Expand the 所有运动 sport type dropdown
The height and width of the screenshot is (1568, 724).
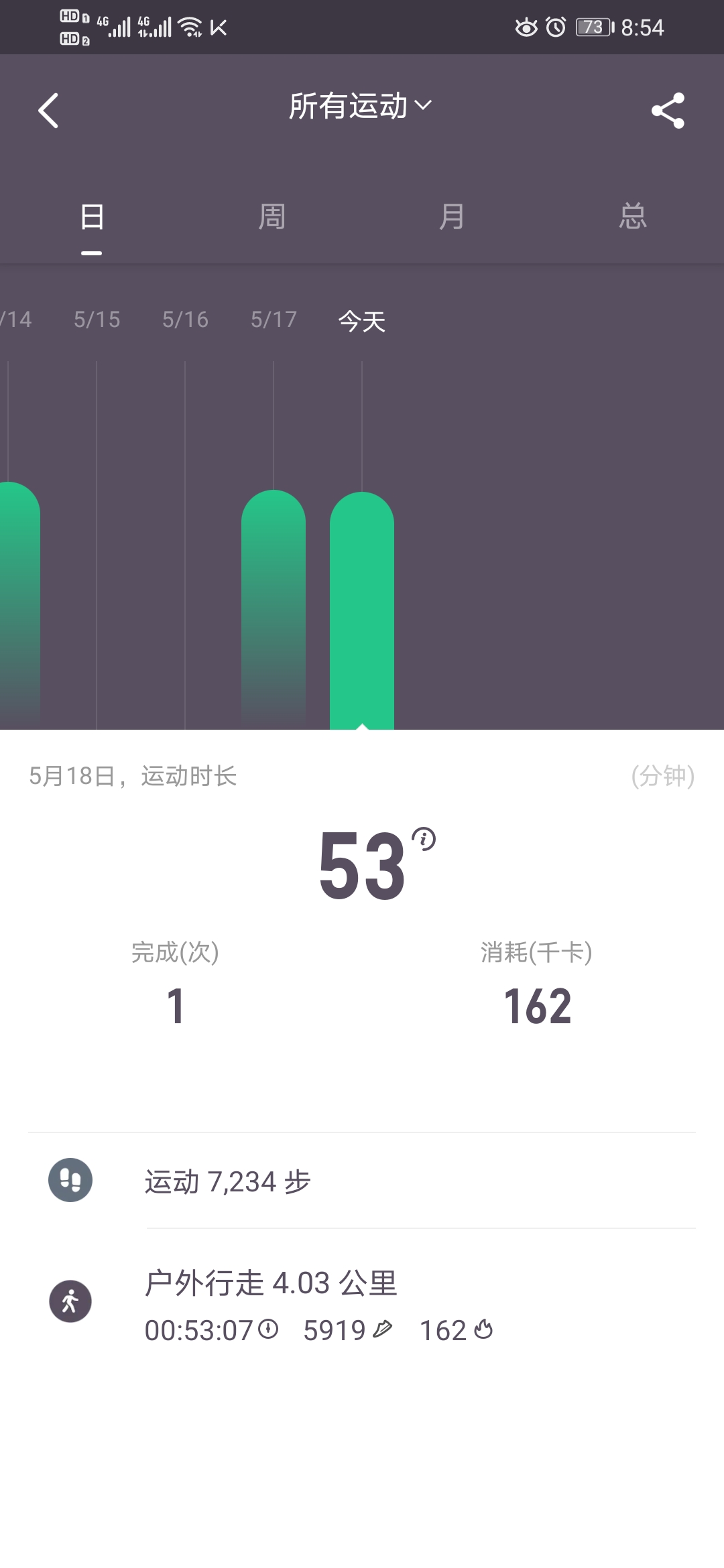361,106
